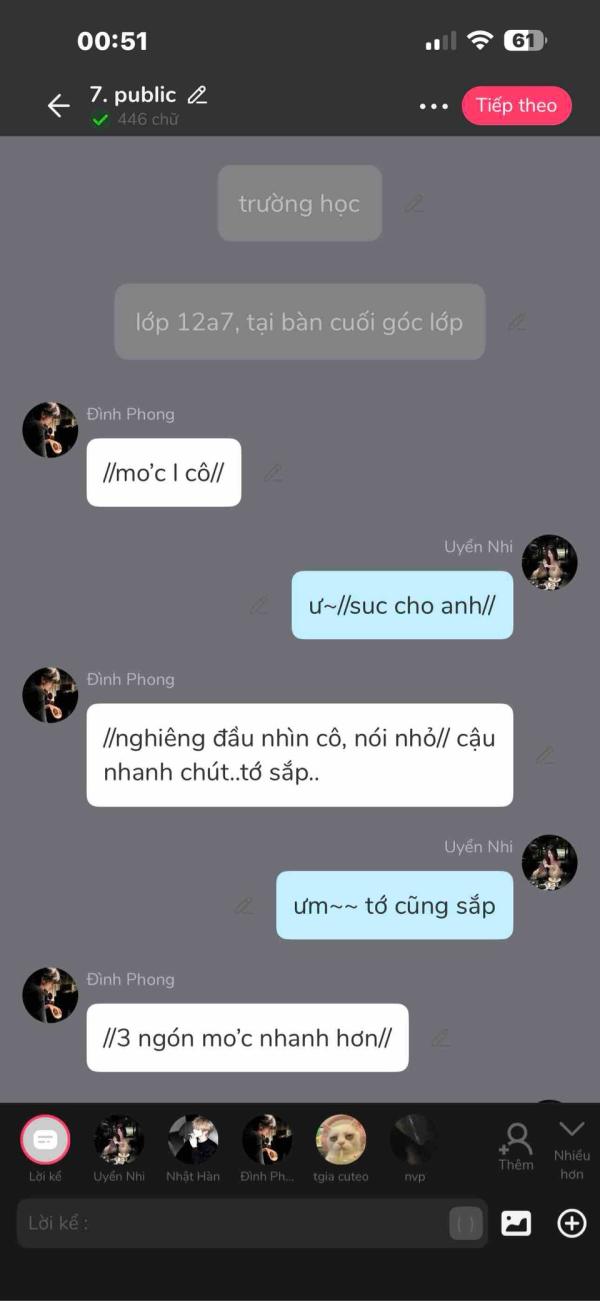
Task: Expand the Nhiều hơn character list
Action: (572, 1146)
